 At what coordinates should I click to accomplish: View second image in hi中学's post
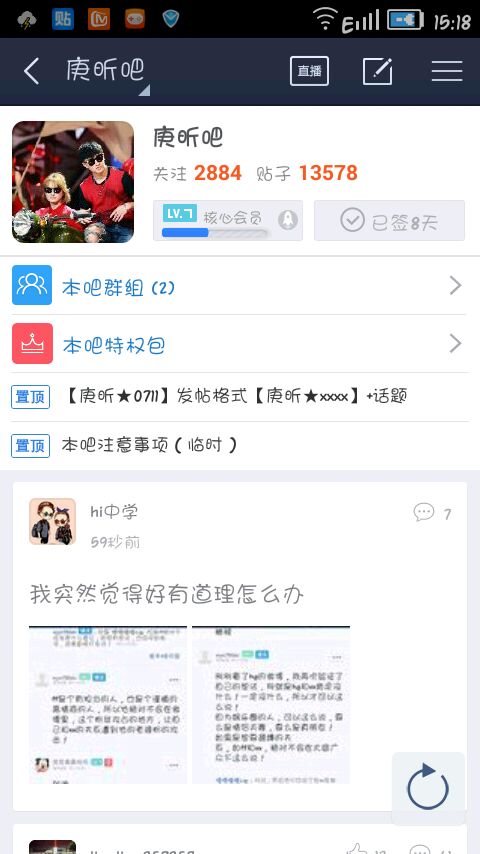coord(271,705)
